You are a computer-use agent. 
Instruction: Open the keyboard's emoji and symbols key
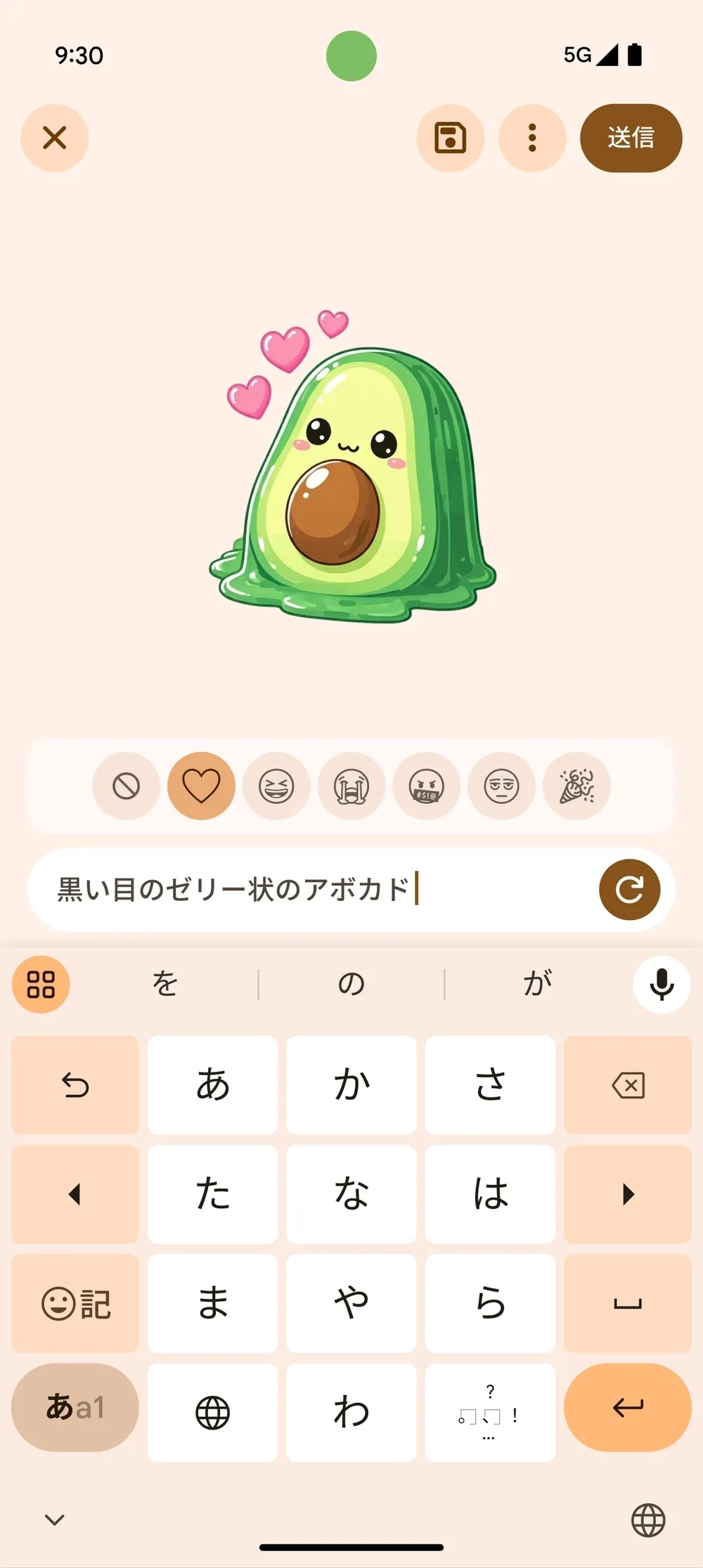(x=75, y=1304)
